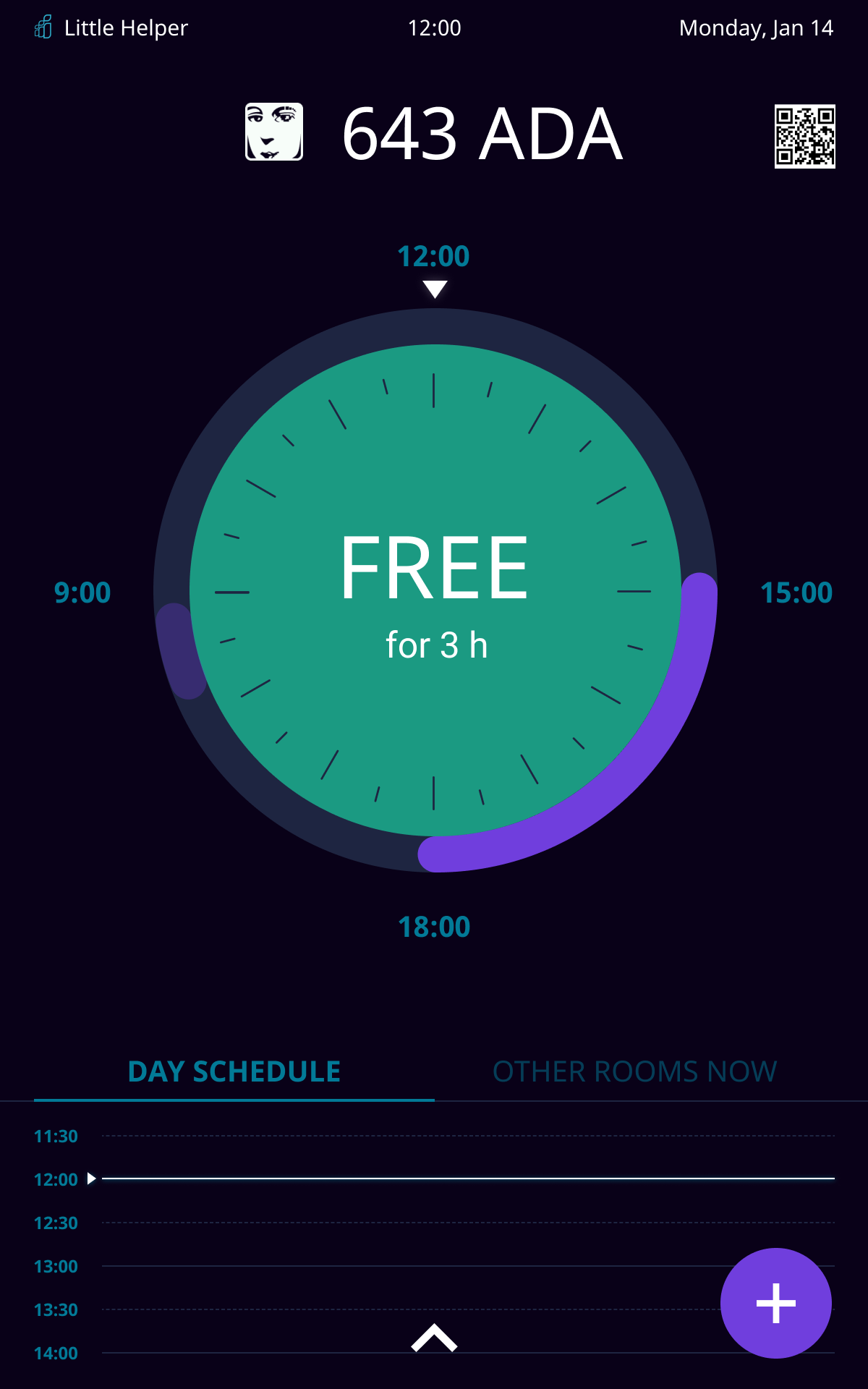Tap the FREE for 3 h circle
This screenshot has width=868, height=1389.
[435, 590]
